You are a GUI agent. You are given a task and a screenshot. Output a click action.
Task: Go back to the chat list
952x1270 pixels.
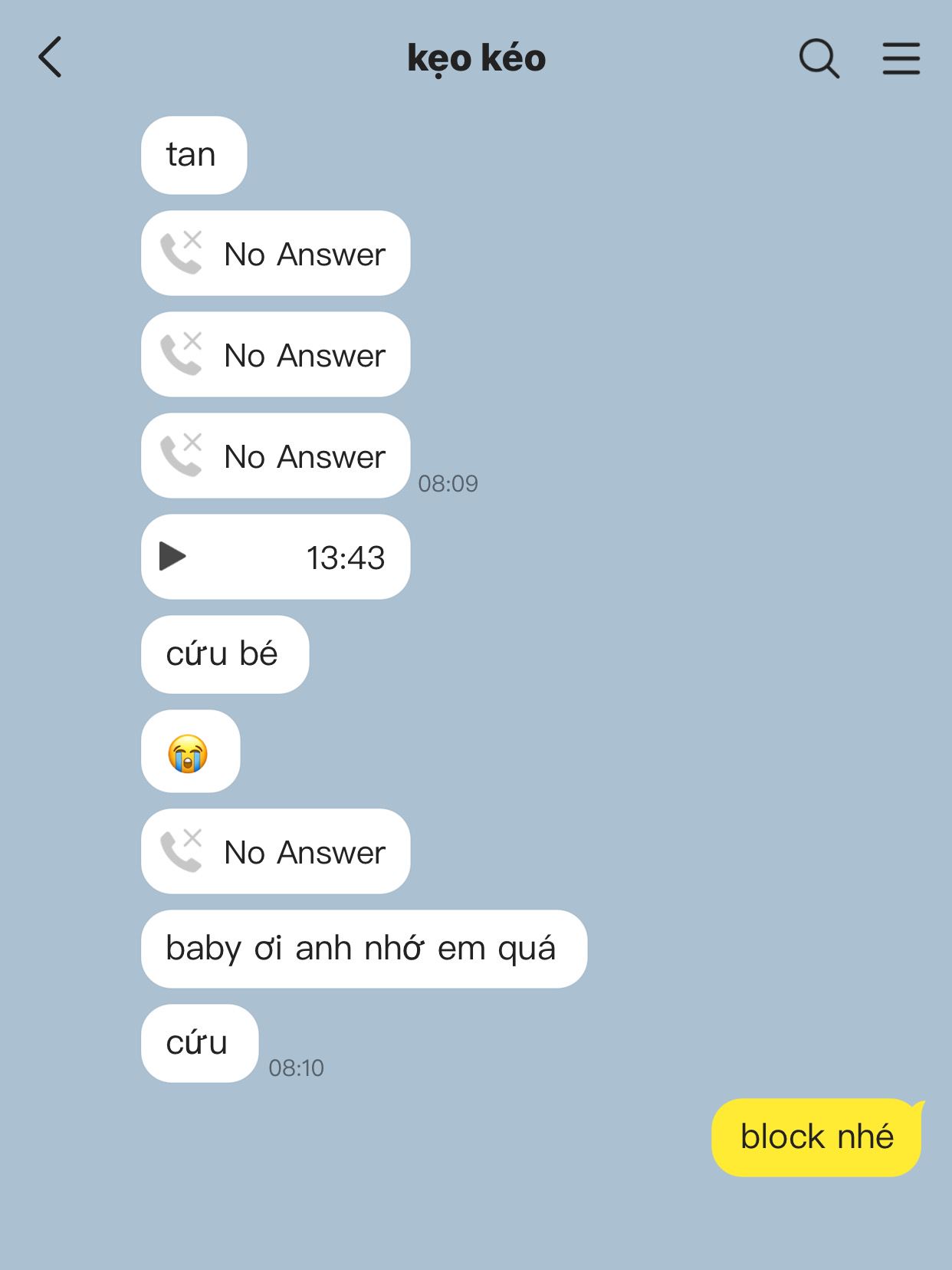point(51,58)
